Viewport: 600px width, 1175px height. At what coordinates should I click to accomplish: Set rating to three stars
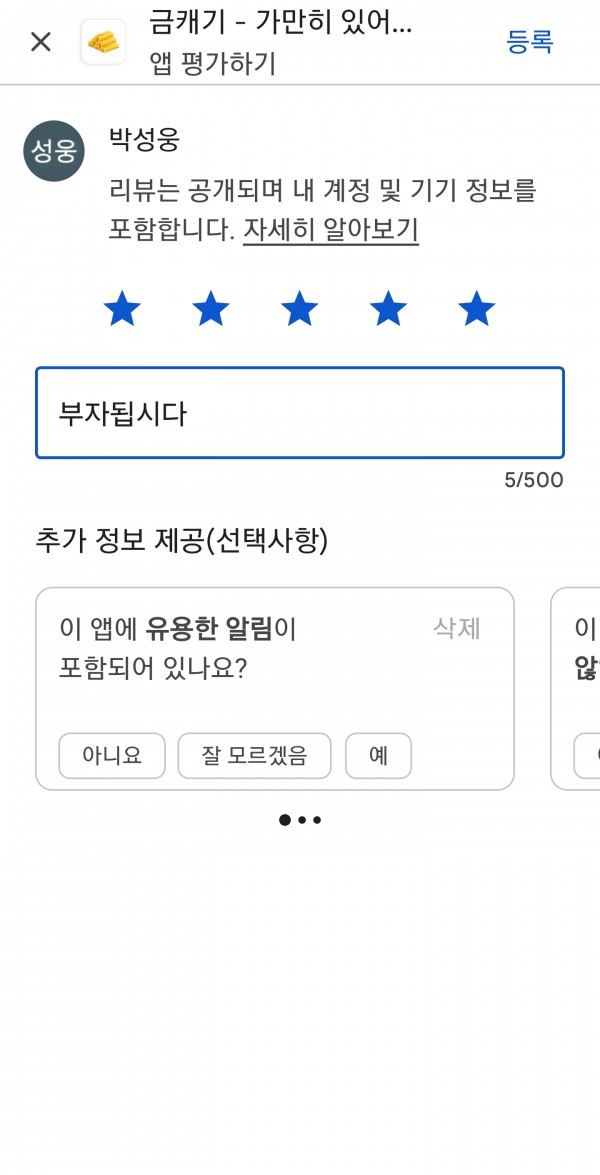[x=300, y=309]
